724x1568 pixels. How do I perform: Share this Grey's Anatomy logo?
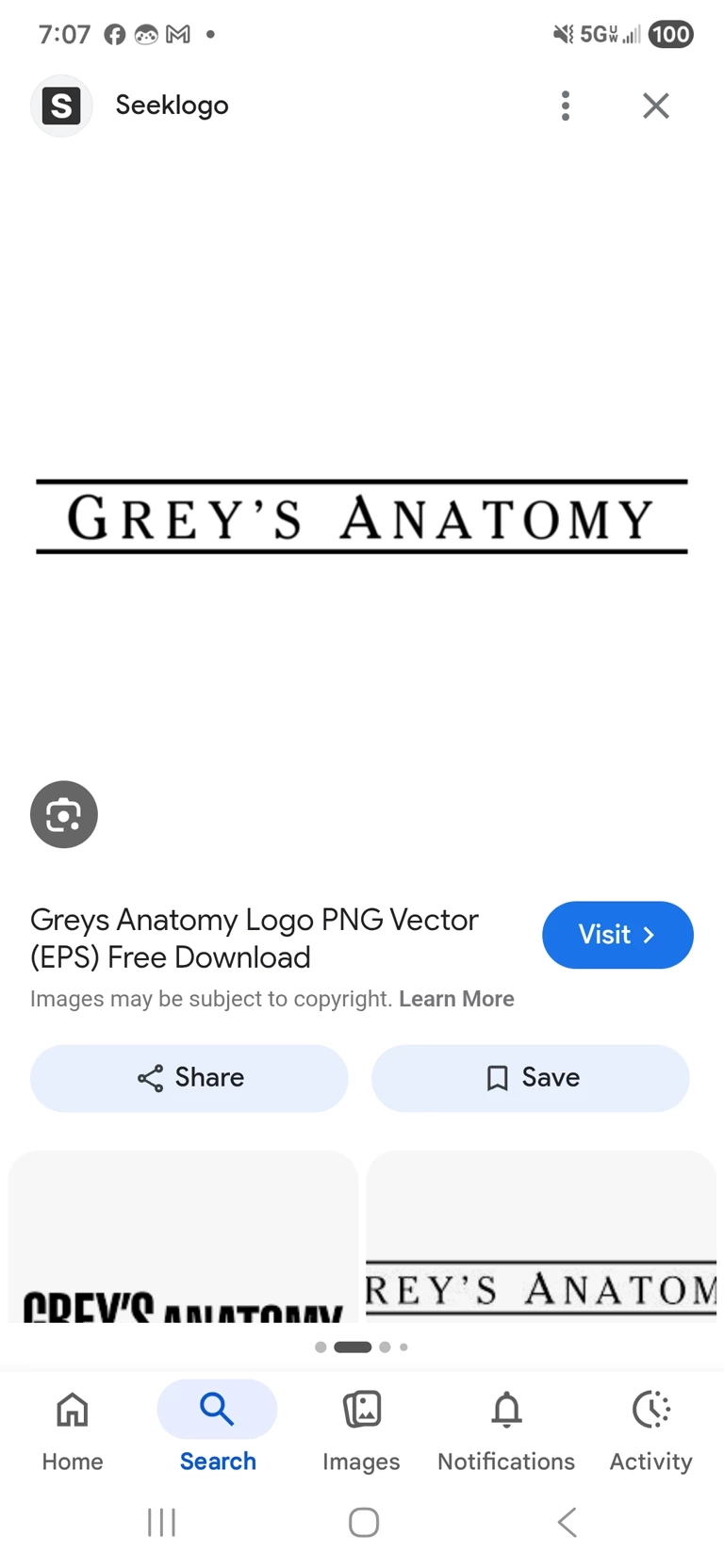coord(189,1078)
